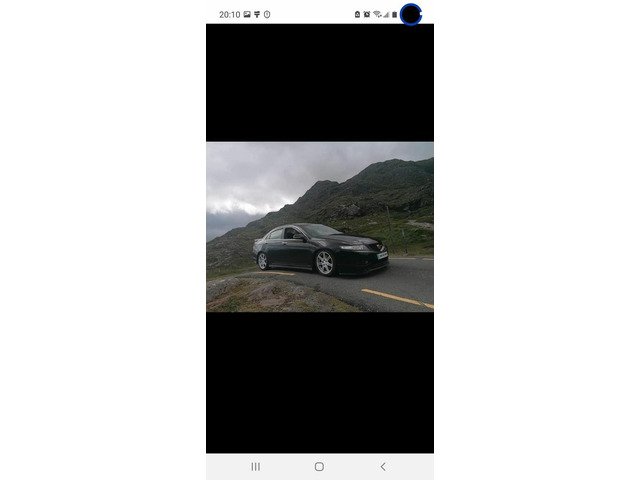Image resolution: width=640 pixels, height=480 pixels.
Task: Go back using the navigation bar arrow
Action: click(x=383, y=467)
